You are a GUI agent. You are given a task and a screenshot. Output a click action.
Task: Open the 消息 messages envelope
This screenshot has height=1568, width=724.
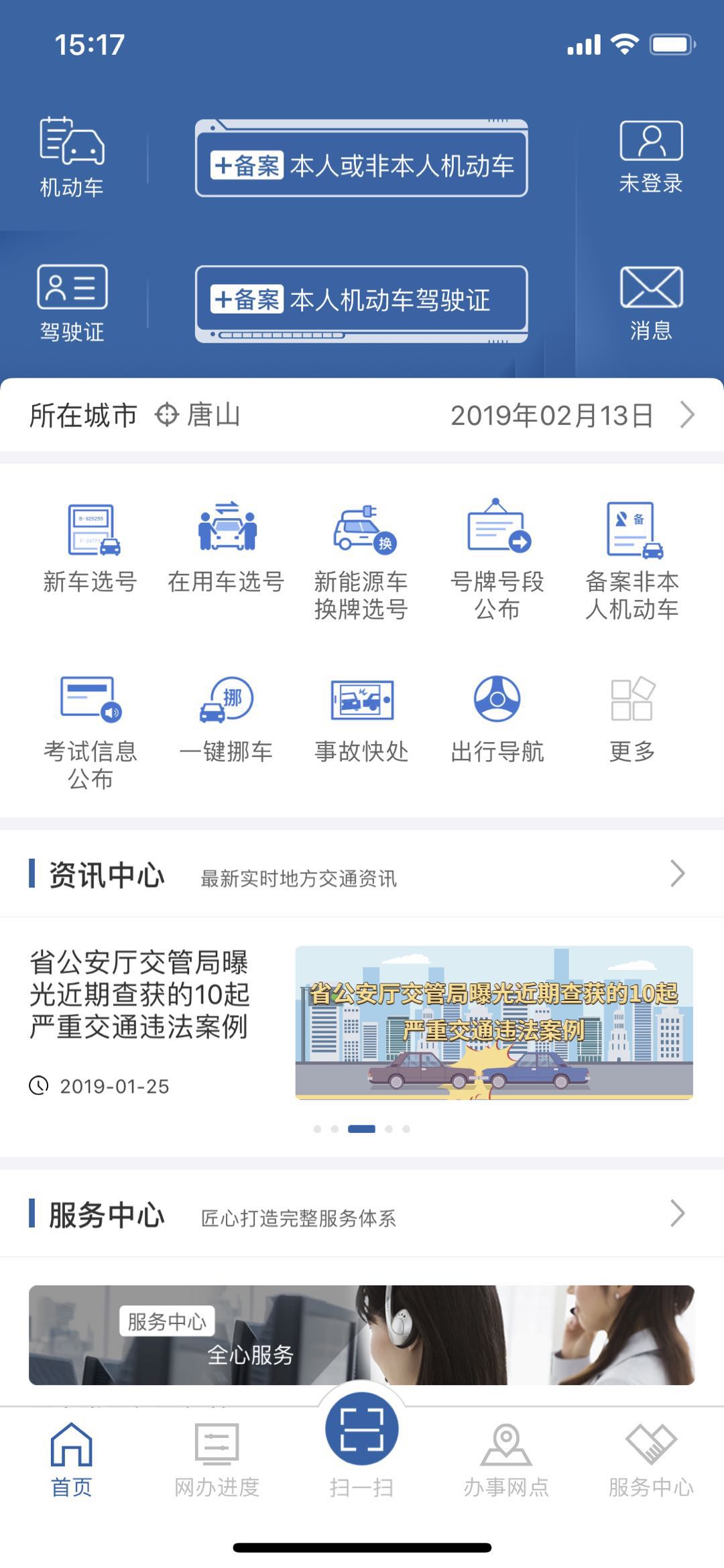[650, 303]
